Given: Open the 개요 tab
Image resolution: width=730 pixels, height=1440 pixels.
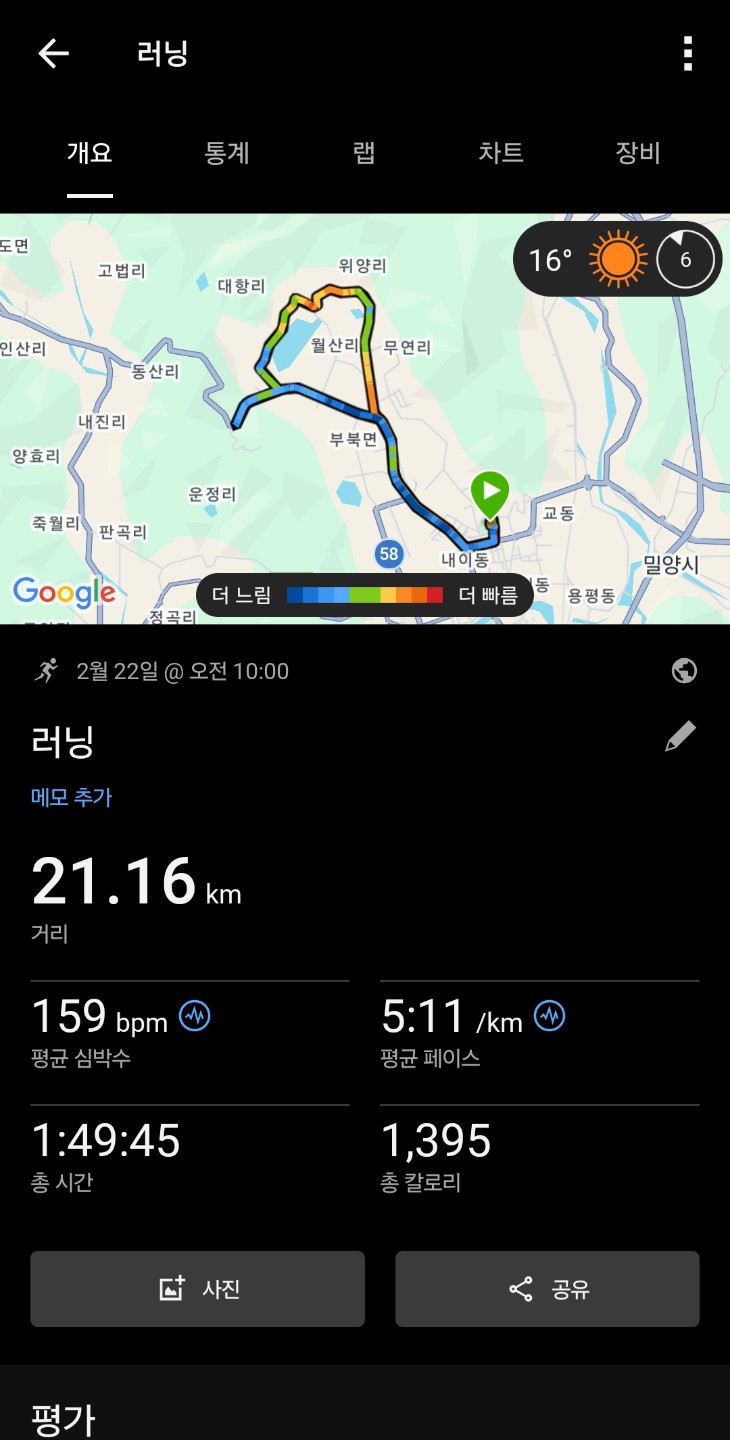Looking at the screenshot, I should pos(90,153).
